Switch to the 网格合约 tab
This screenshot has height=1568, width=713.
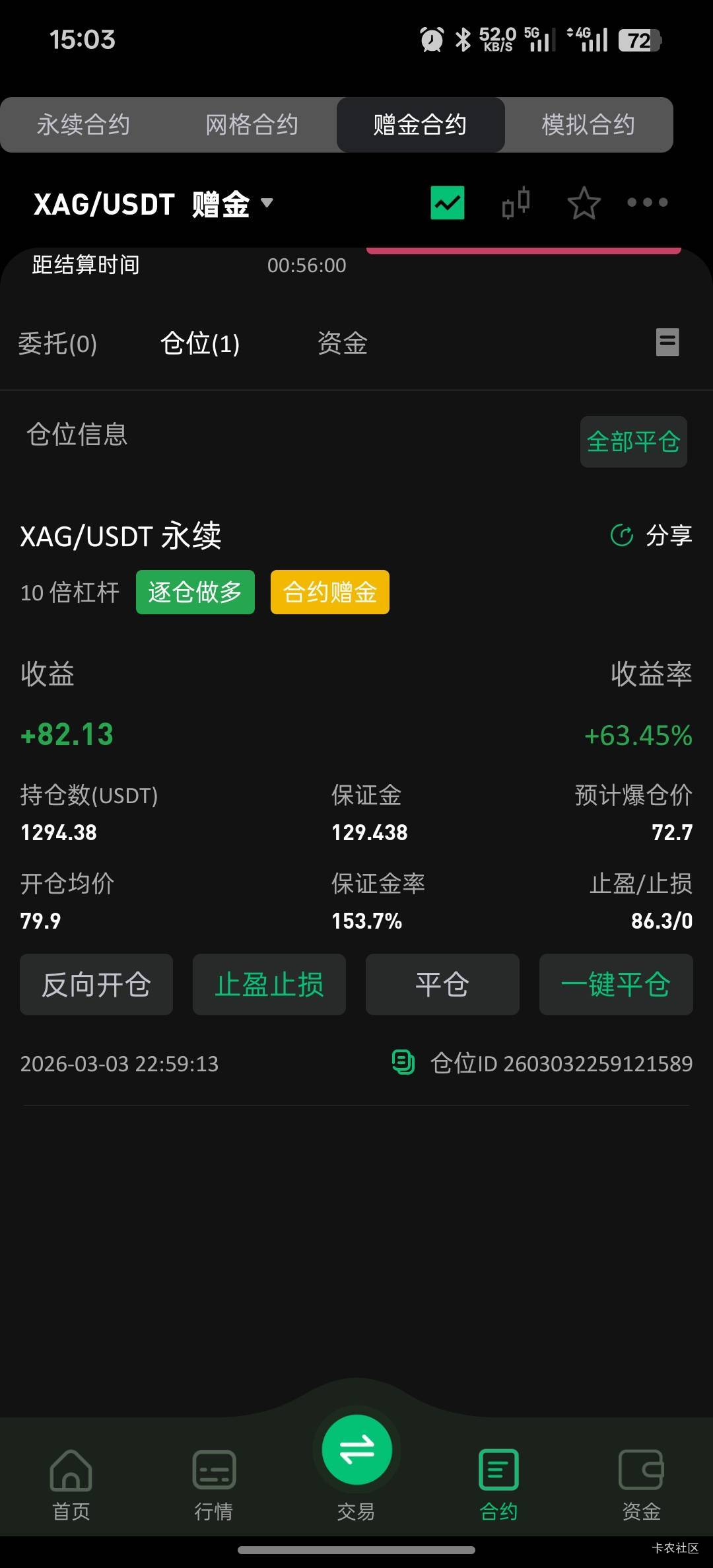pos(252,125)
